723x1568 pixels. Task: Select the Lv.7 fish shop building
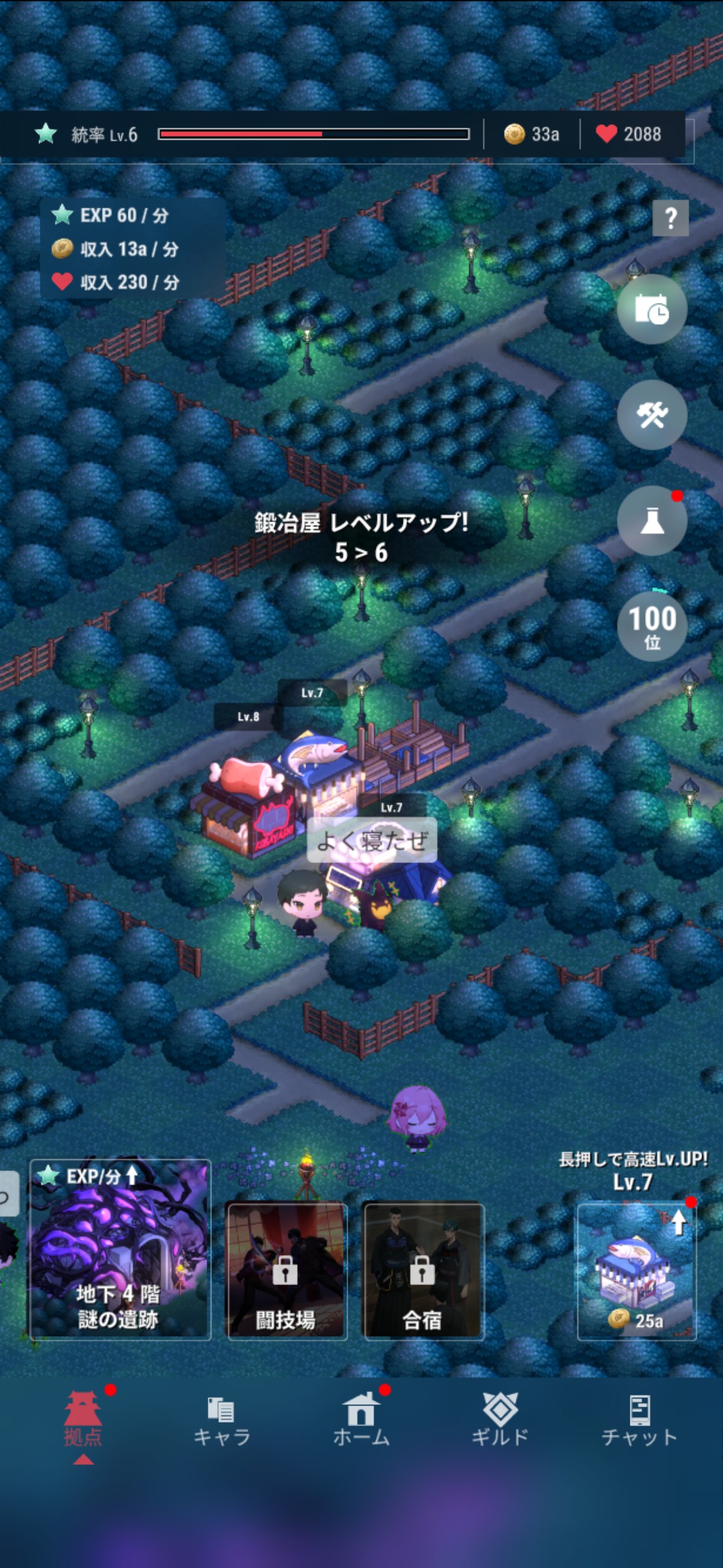(x=320, y=767)
